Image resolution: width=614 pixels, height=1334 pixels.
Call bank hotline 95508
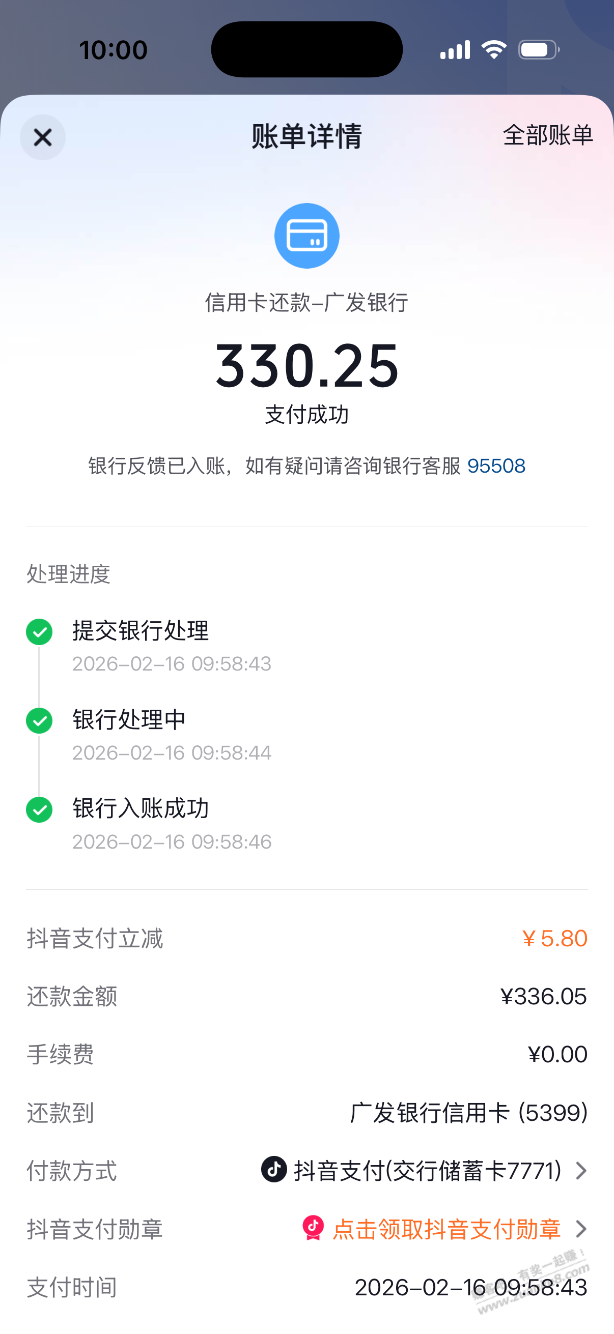tap(496, 466)
